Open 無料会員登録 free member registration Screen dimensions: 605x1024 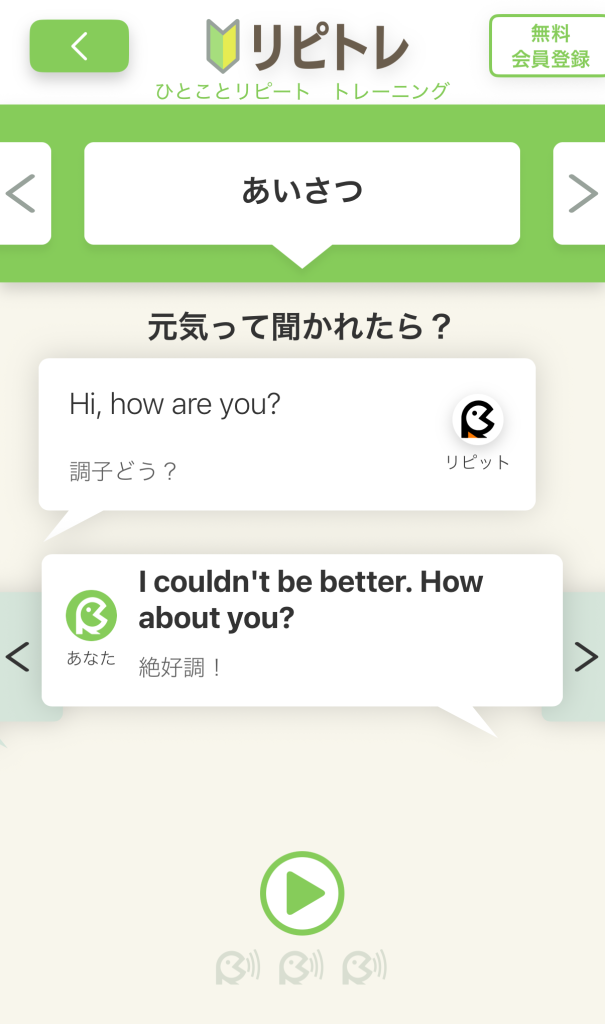coord(549,46)
